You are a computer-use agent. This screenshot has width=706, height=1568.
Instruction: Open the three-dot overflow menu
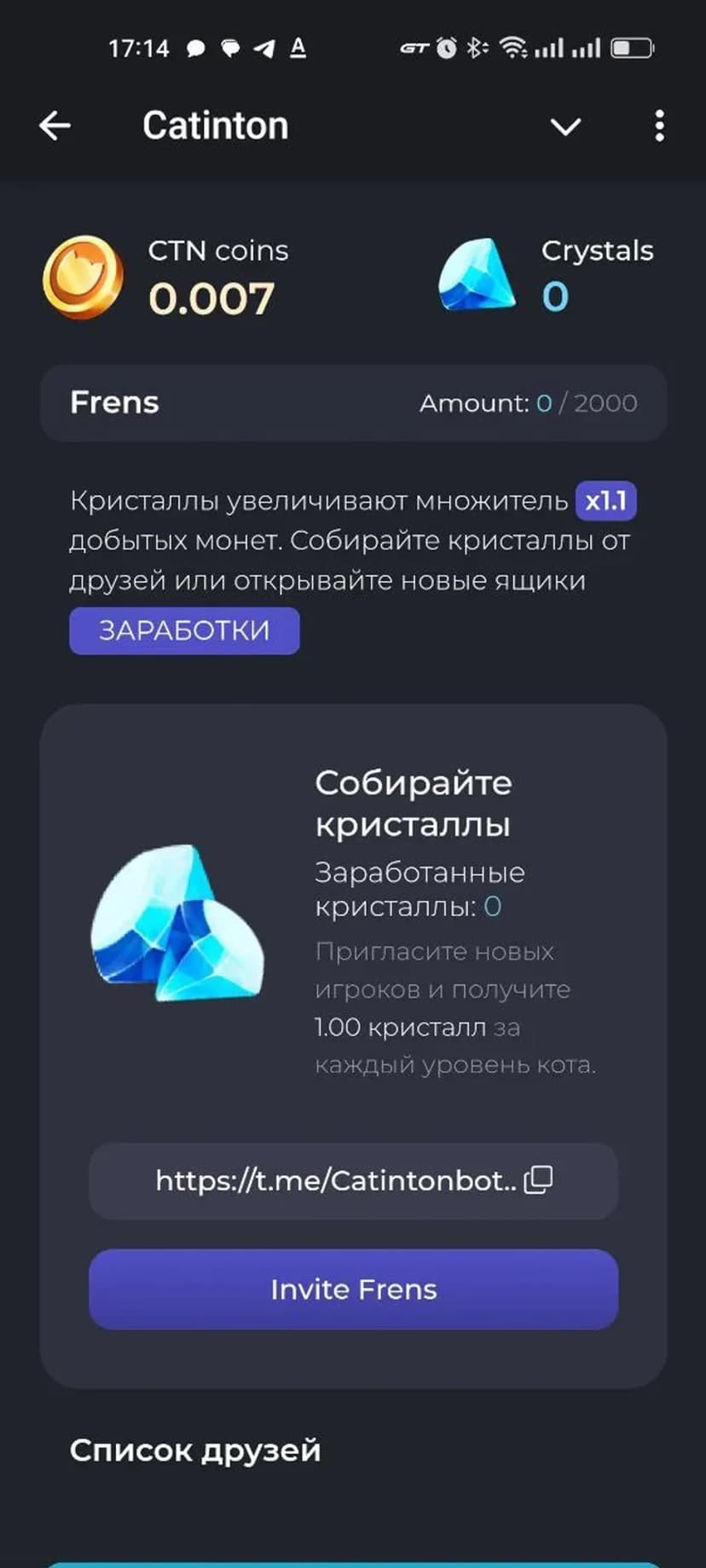point(659,126)
